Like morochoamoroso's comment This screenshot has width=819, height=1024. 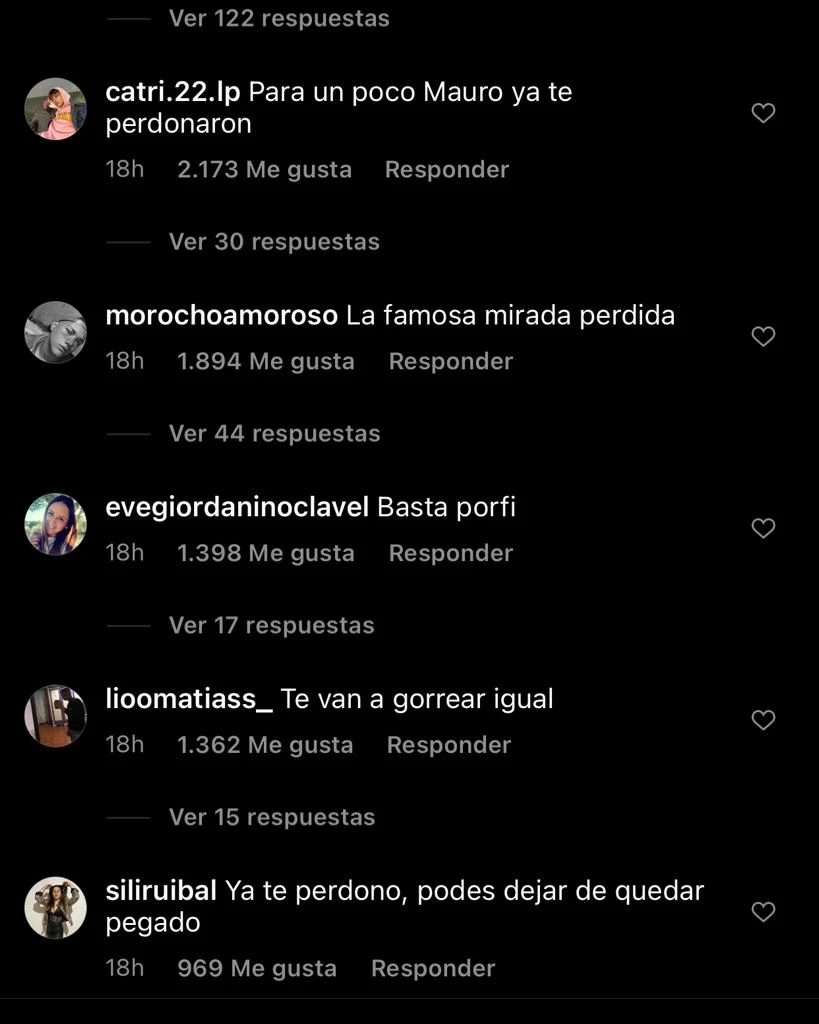(763, 337)
